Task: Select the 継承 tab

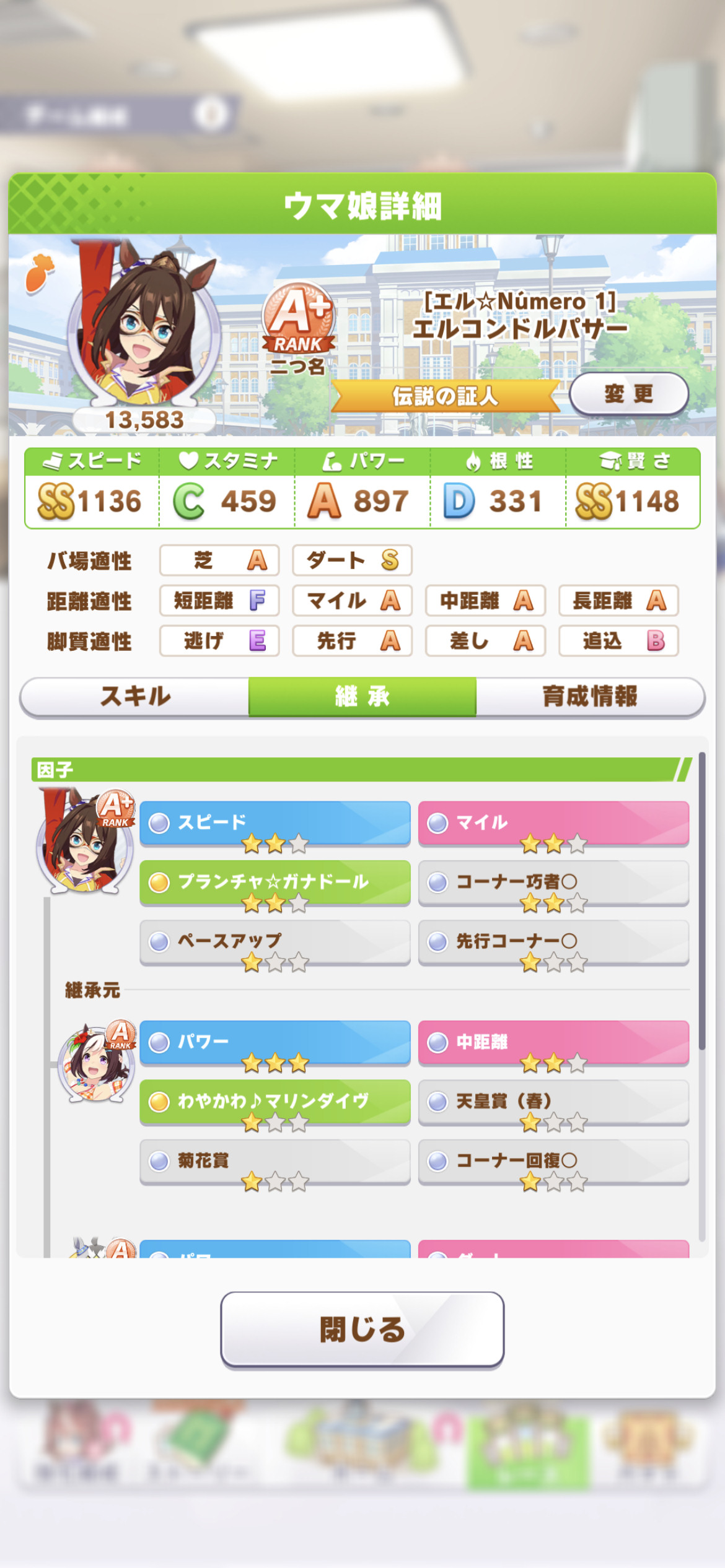Action: click(x=362, y=696)
